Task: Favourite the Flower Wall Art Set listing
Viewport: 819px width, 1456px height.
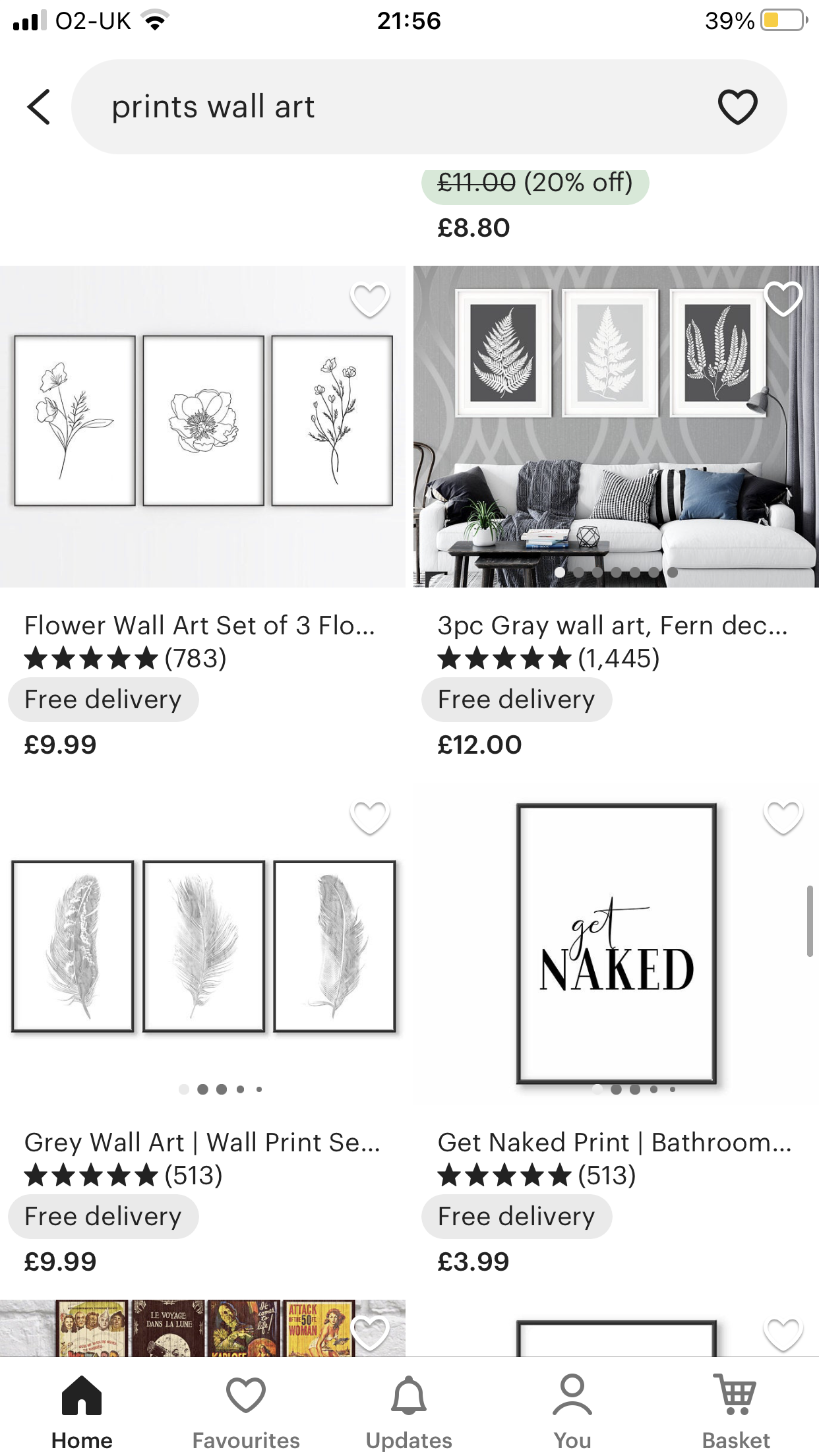Action: coord(369,300)
